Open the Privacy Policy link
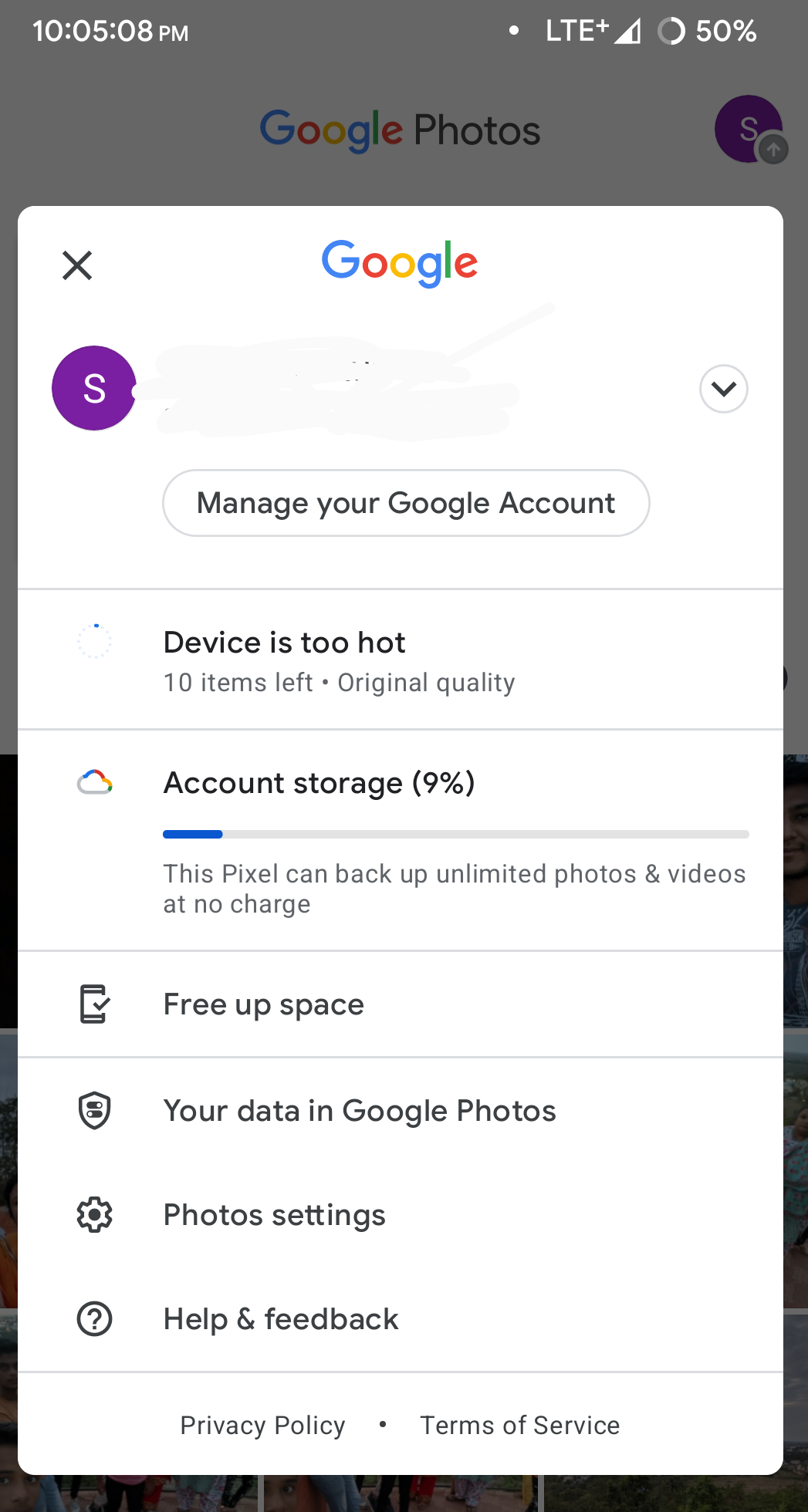Image resolution: width=808 pixels, height=1512 pixels. pos(262,1426)
